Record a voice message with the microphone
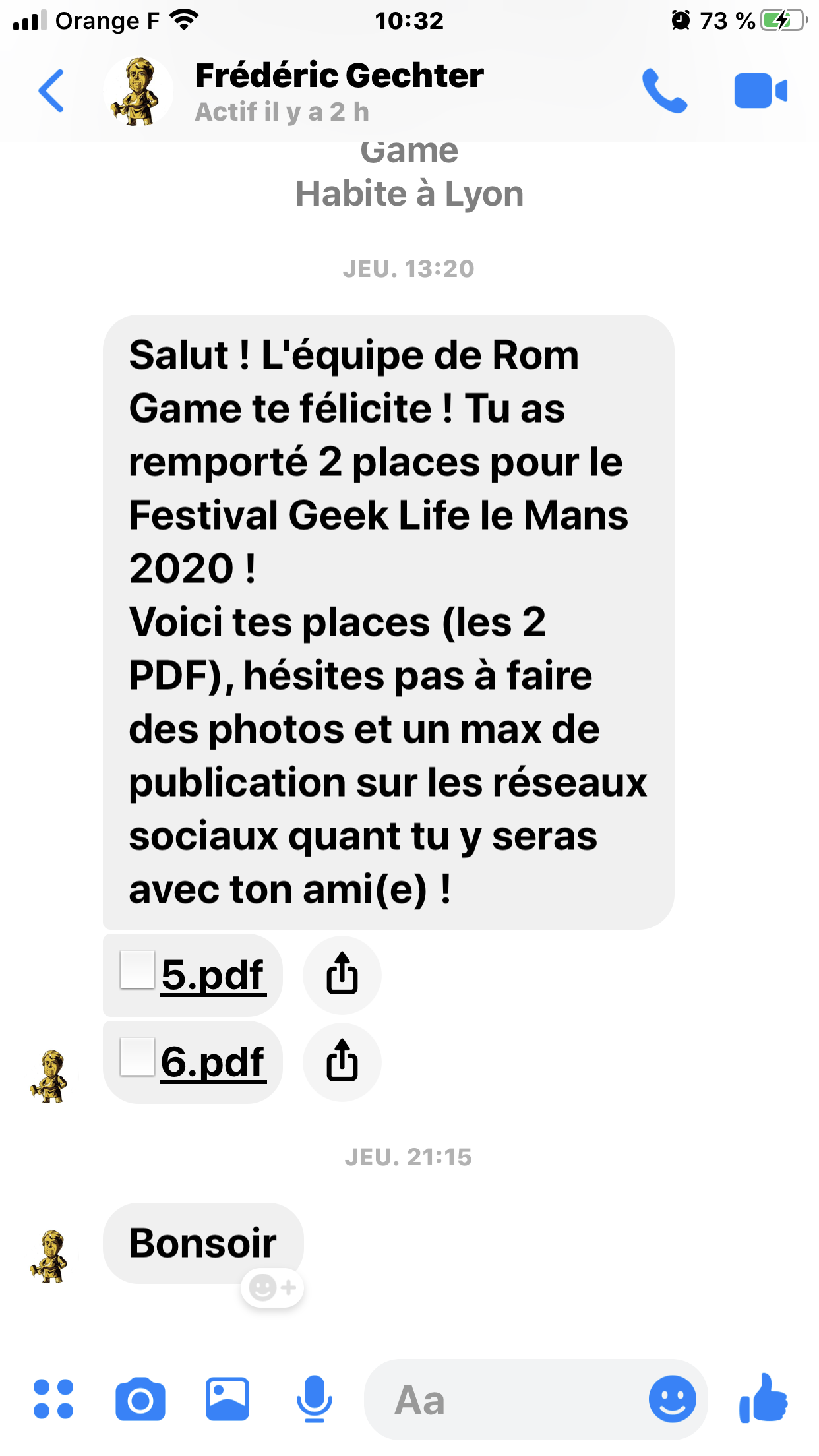 point(314,1399)
